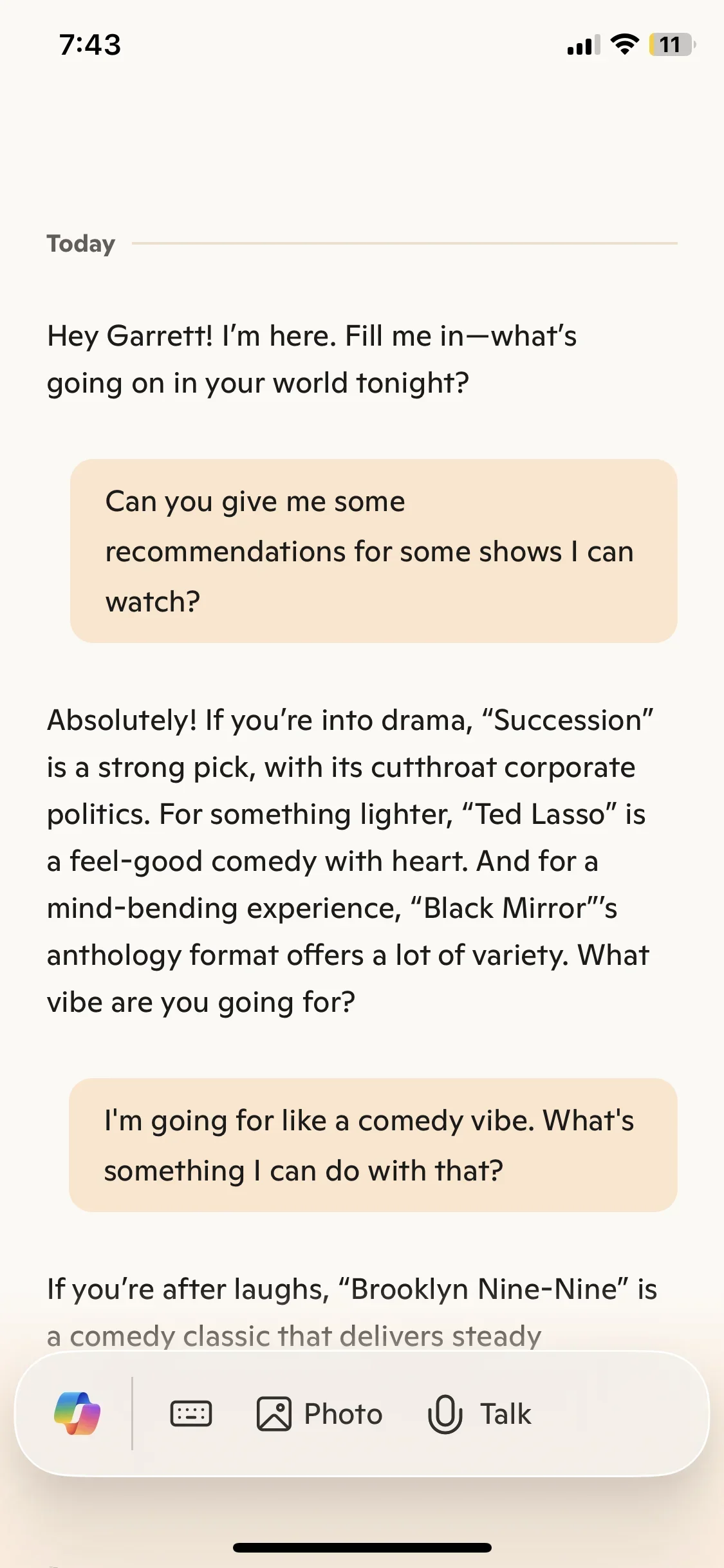Open the Copilot logo button
724x1568 pixels.
click(77, 1414)
